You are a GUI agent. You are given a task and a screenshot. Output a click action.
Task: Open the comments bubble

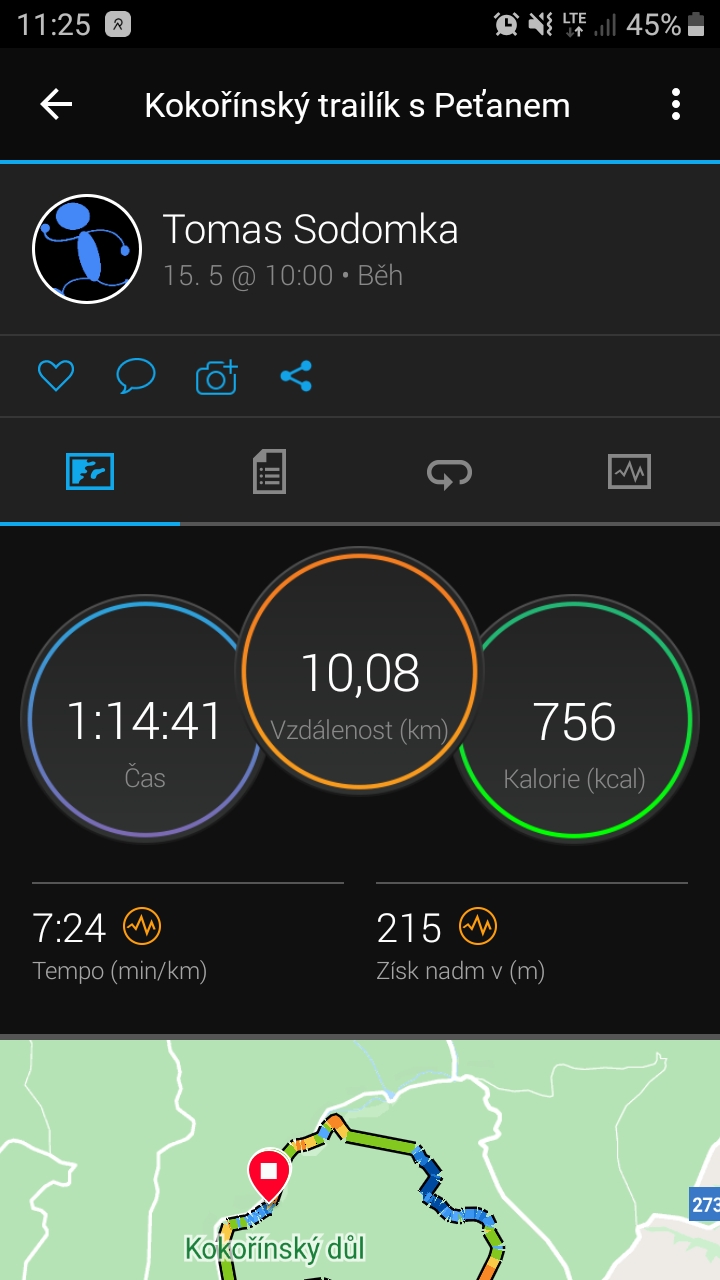[135, 376]
